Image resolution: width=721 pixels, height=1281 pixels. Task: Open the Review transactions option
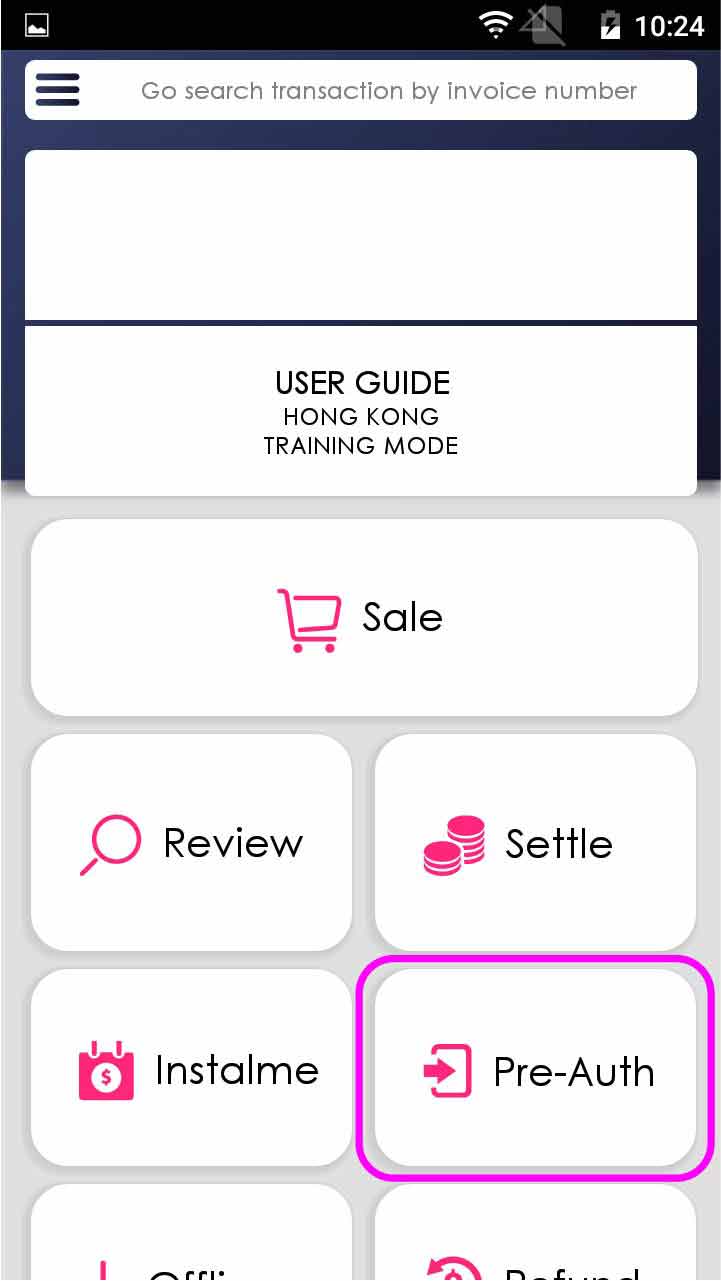191,843
